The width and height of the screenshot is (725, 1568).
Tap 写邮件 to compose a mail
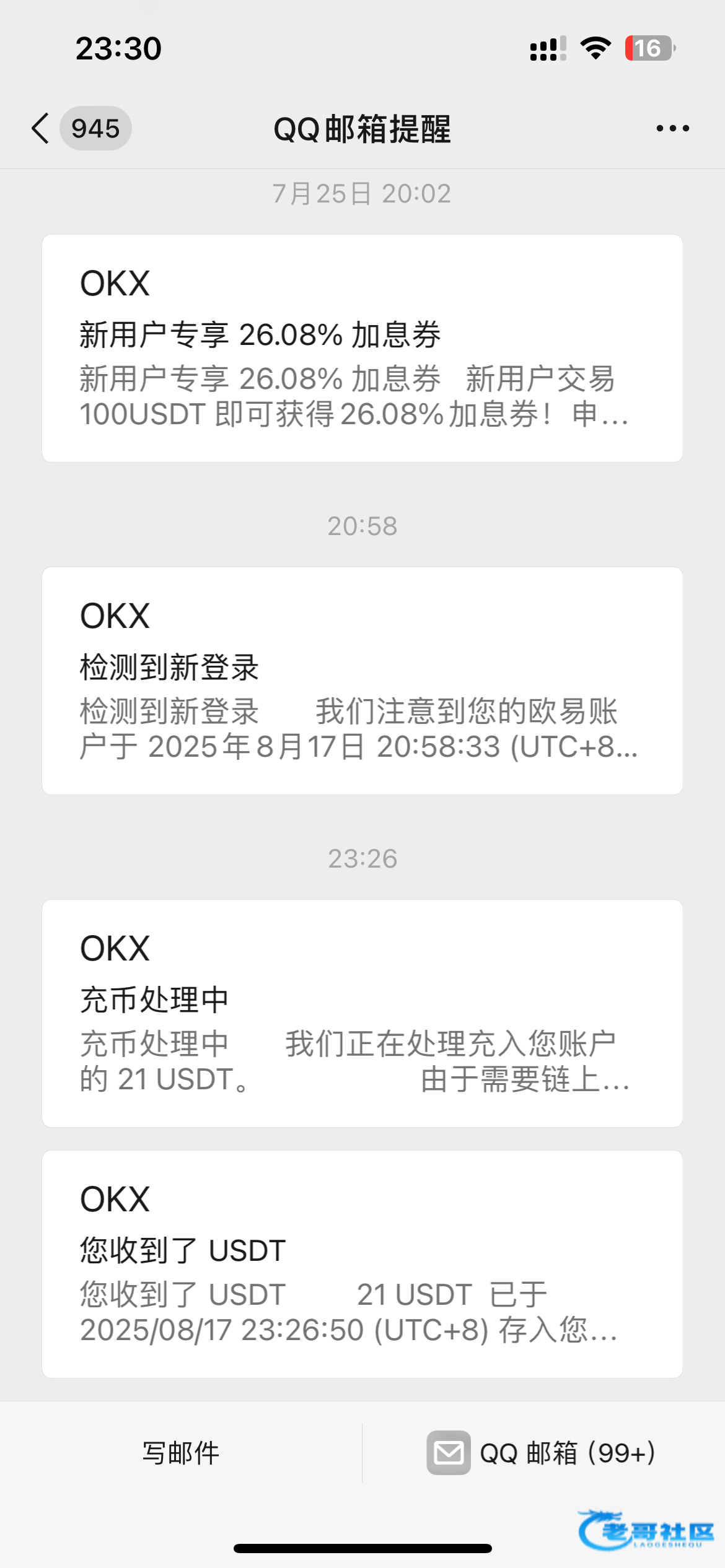coord(181,1453)
